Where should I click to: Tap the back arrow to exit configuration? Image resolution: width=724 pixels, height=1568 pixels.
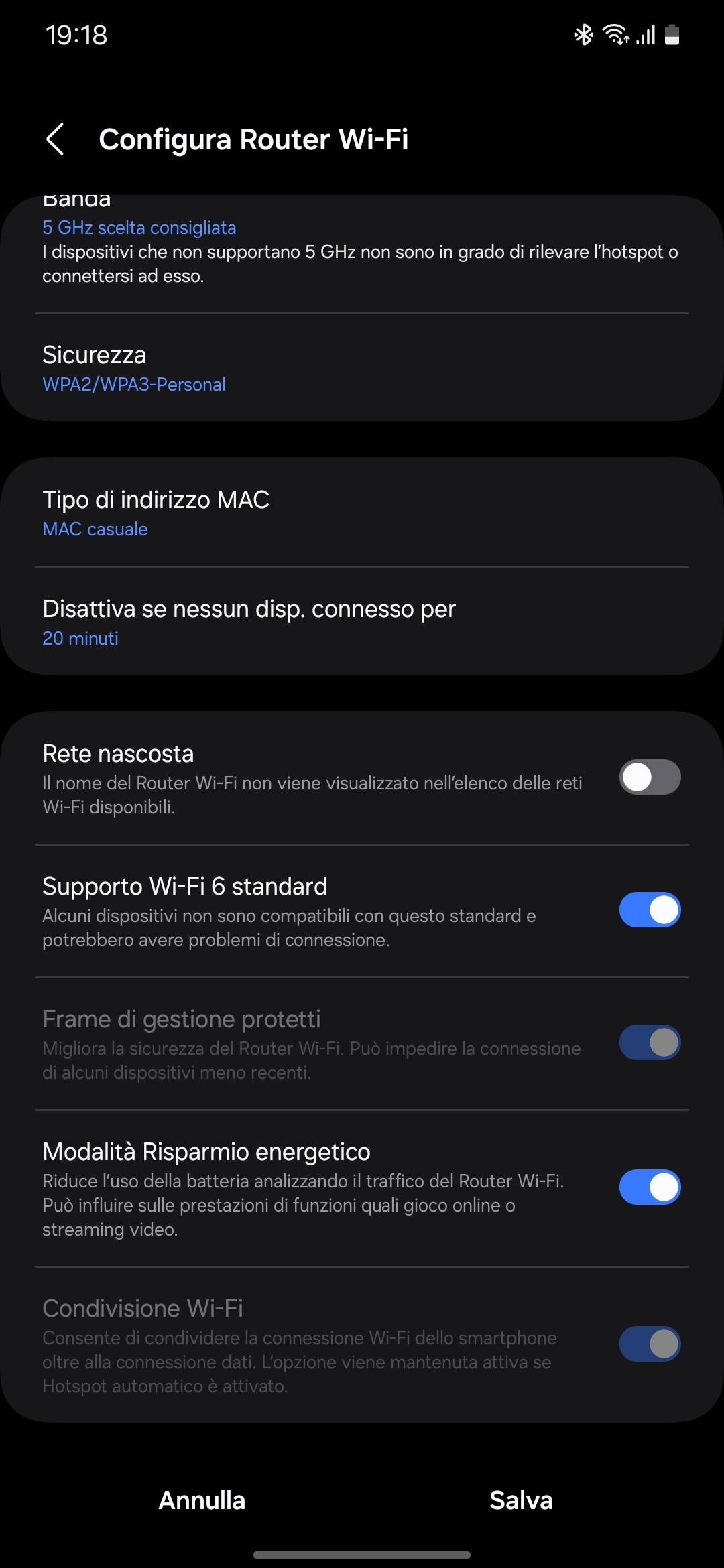tap(56, 139)
